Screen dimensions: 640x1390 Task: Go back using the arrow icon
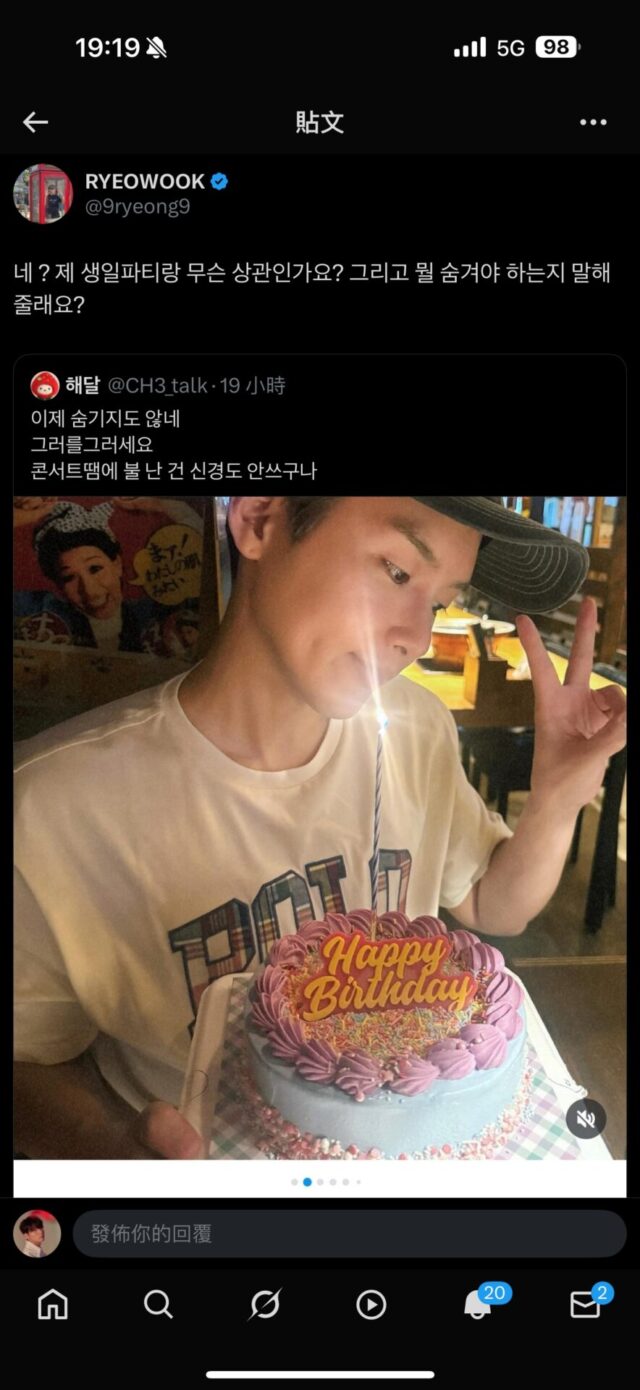tap(35, 122)
